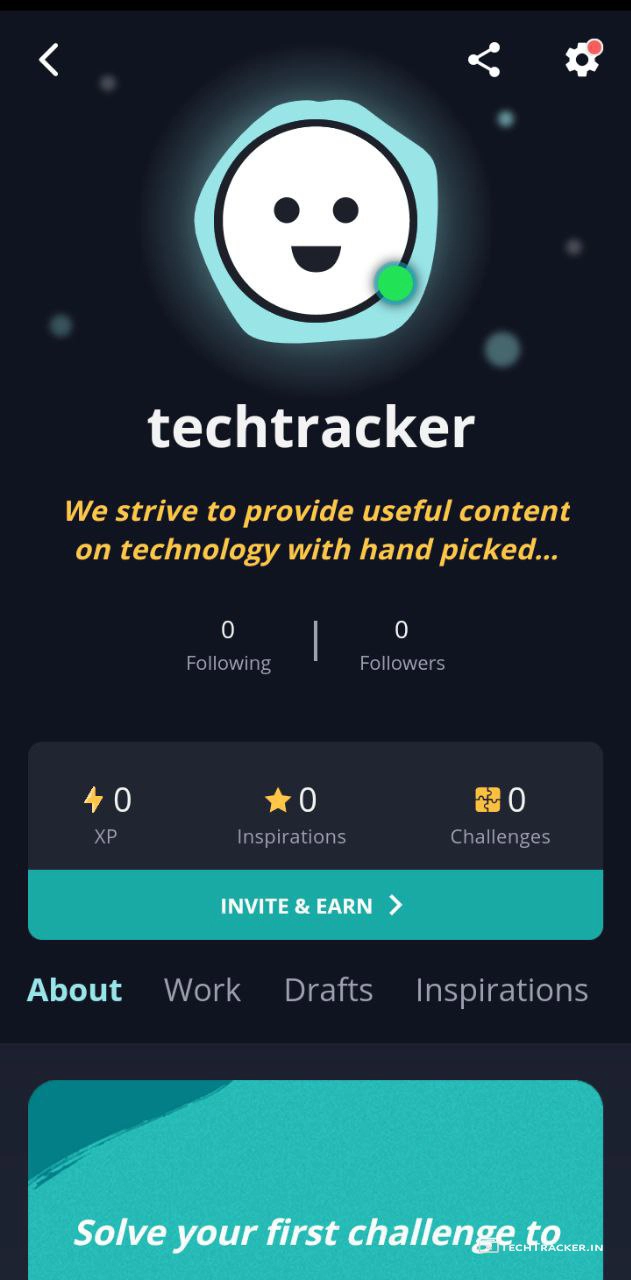The height and width of the screenshot is (1280, 631).
Task: Open the Drafts tab
Action: coord(328,990)
